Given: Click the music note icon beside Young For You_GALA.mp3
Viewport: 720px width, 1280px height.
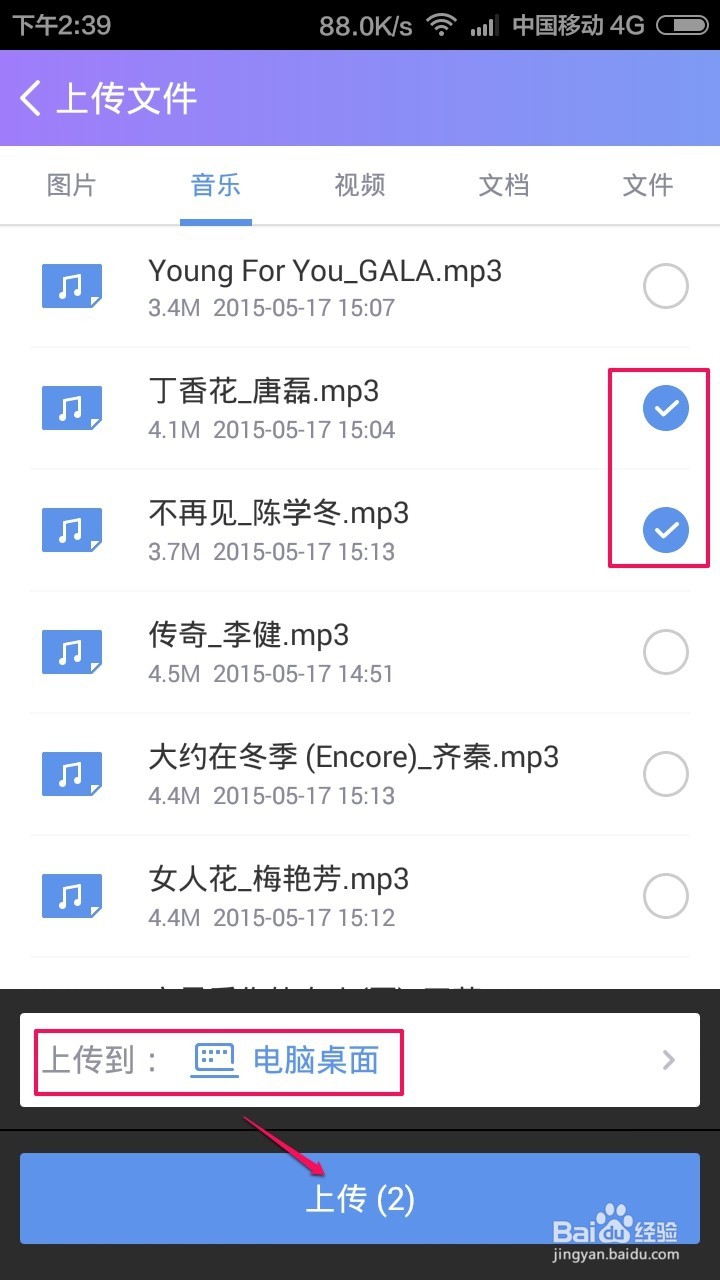Looking at the screenshot, I should coord(71,286).
